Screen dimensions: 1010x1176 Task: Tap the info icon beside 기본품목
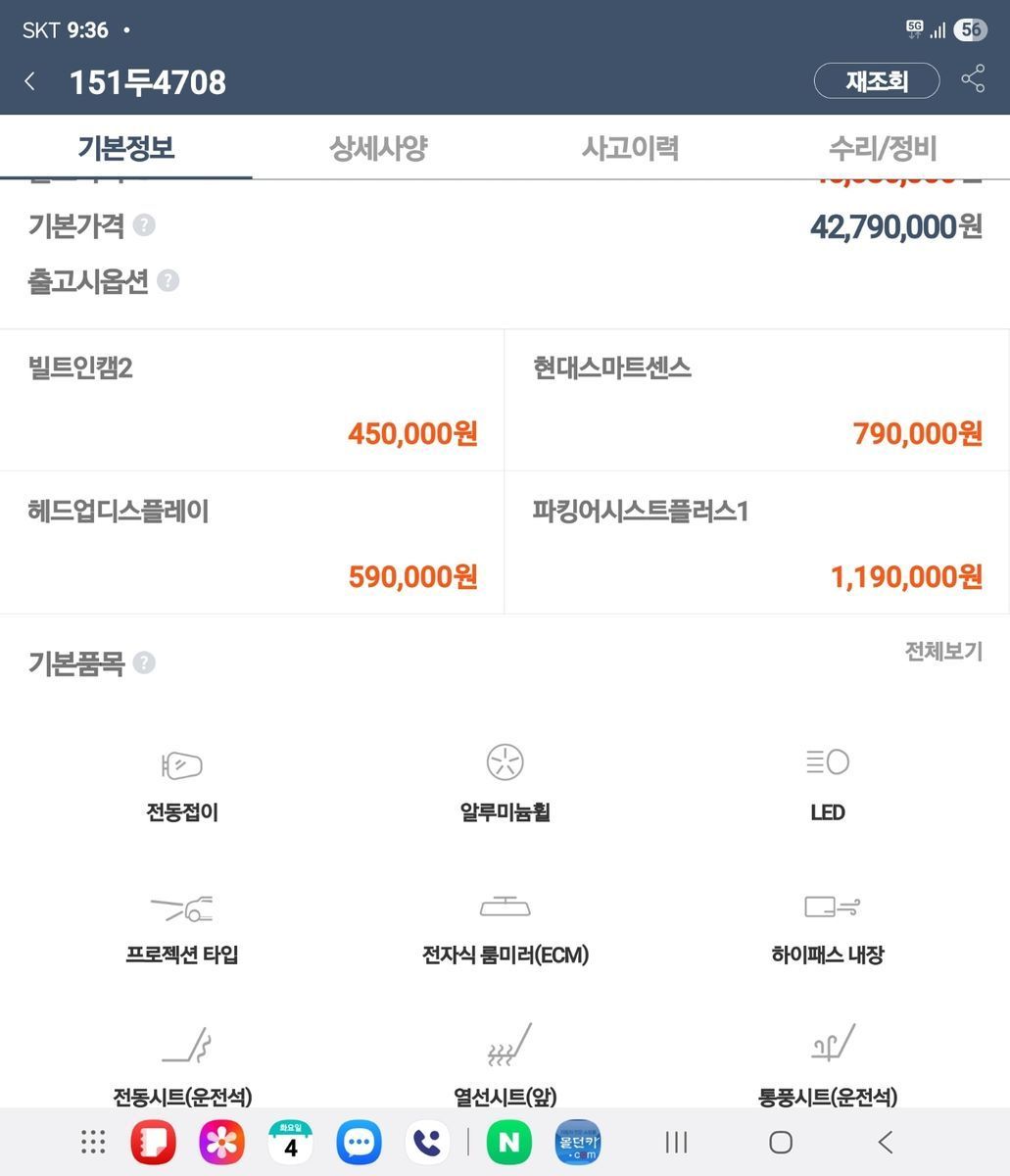point(144,662)
